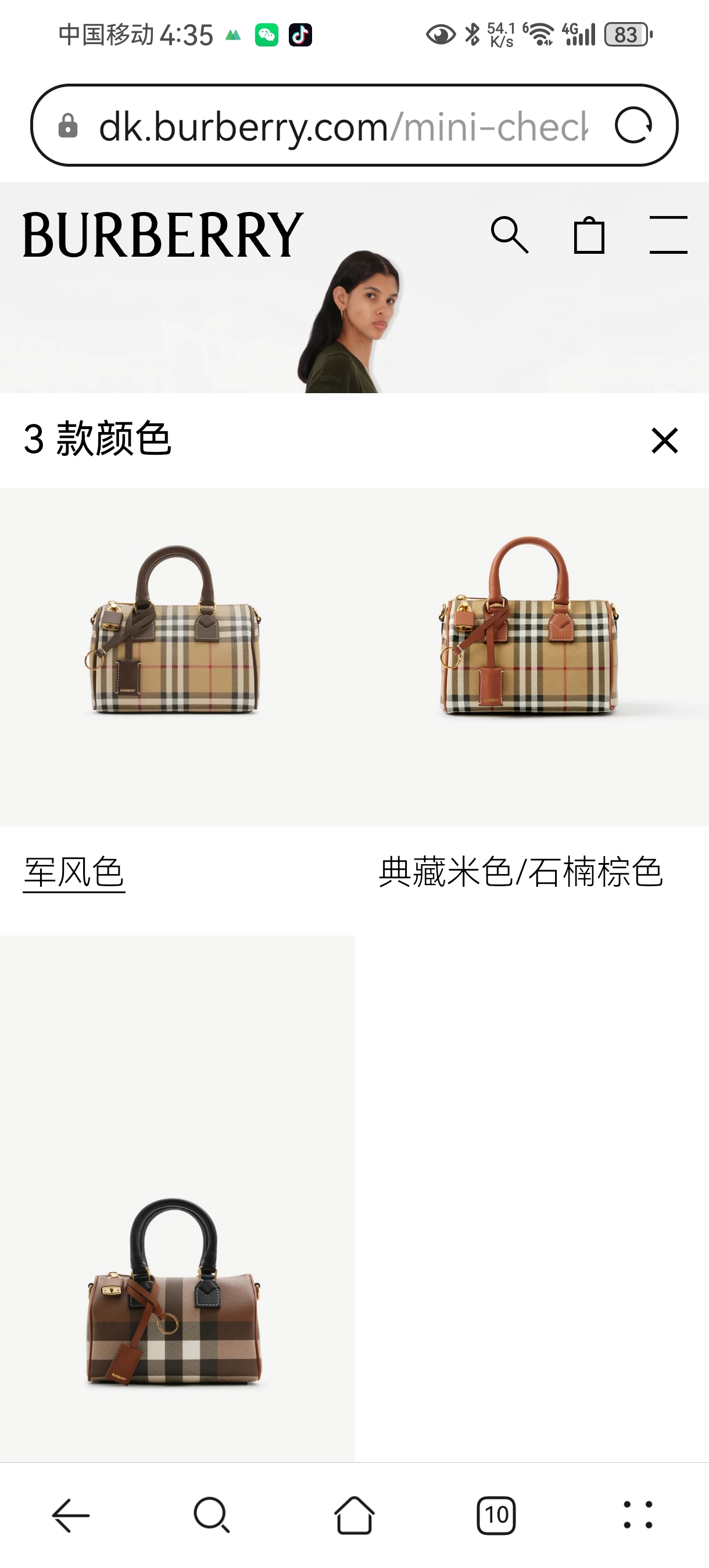Screen dimensions: 709x1568
Task: Open the browser search button
Action: coord(212,1515)
